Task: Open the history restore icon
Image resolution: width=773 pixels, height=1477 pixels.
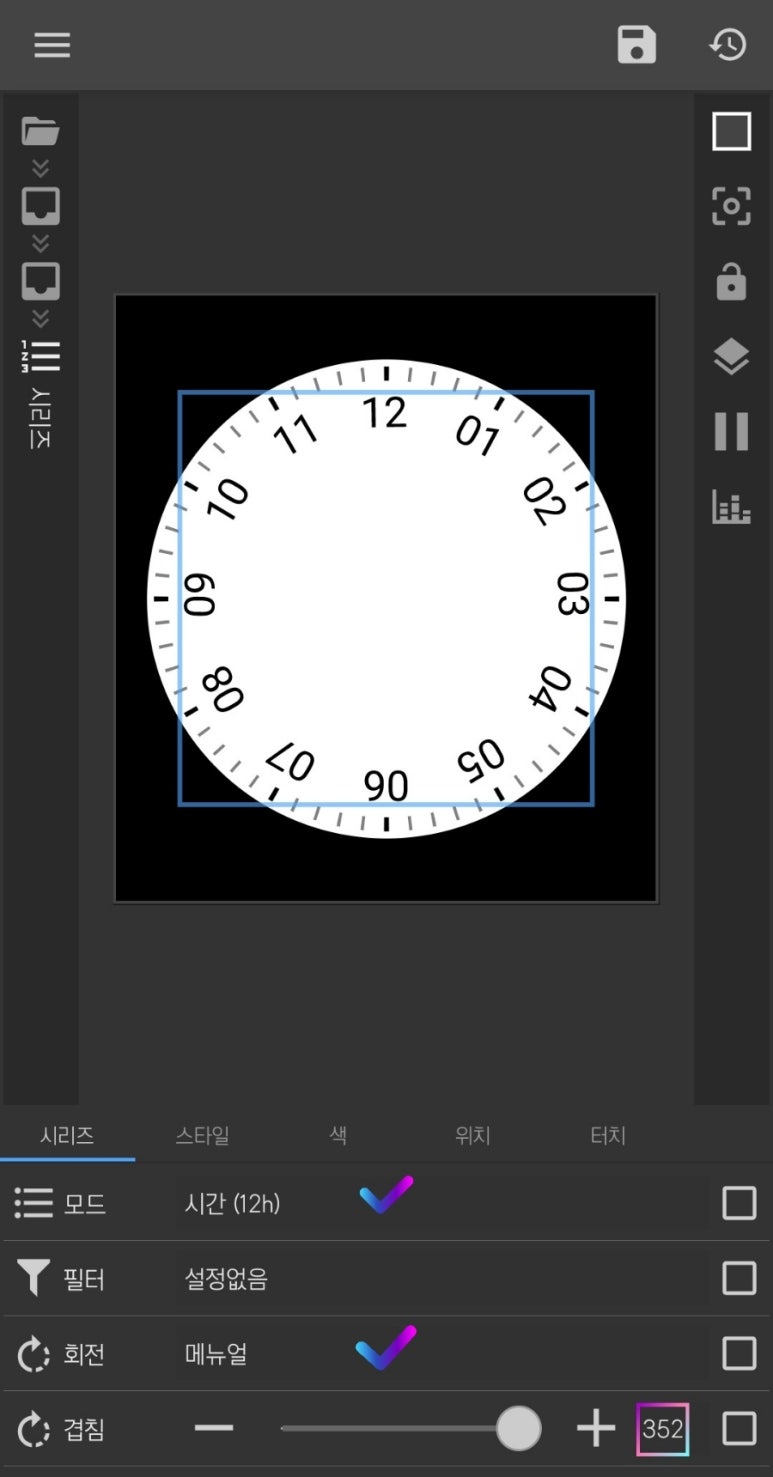Action: (728, 45)
